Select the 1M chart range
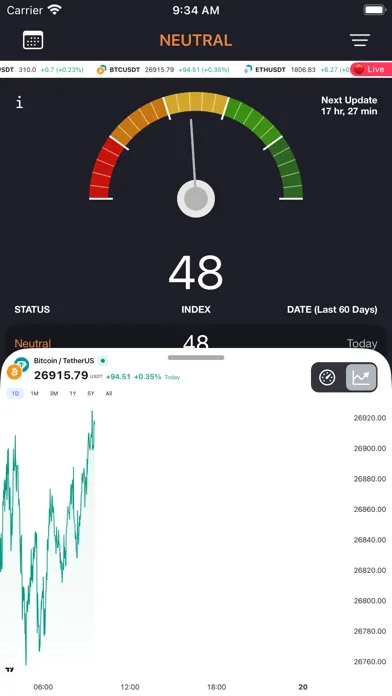 (x=35, y=393)
